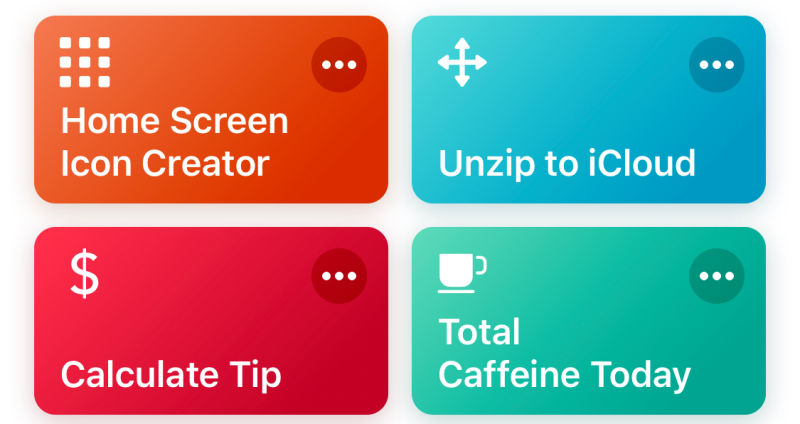This screenshot has height=424, width=800.
Task: Open options for Home Screen Icon Creator
Action: point(339,64)
